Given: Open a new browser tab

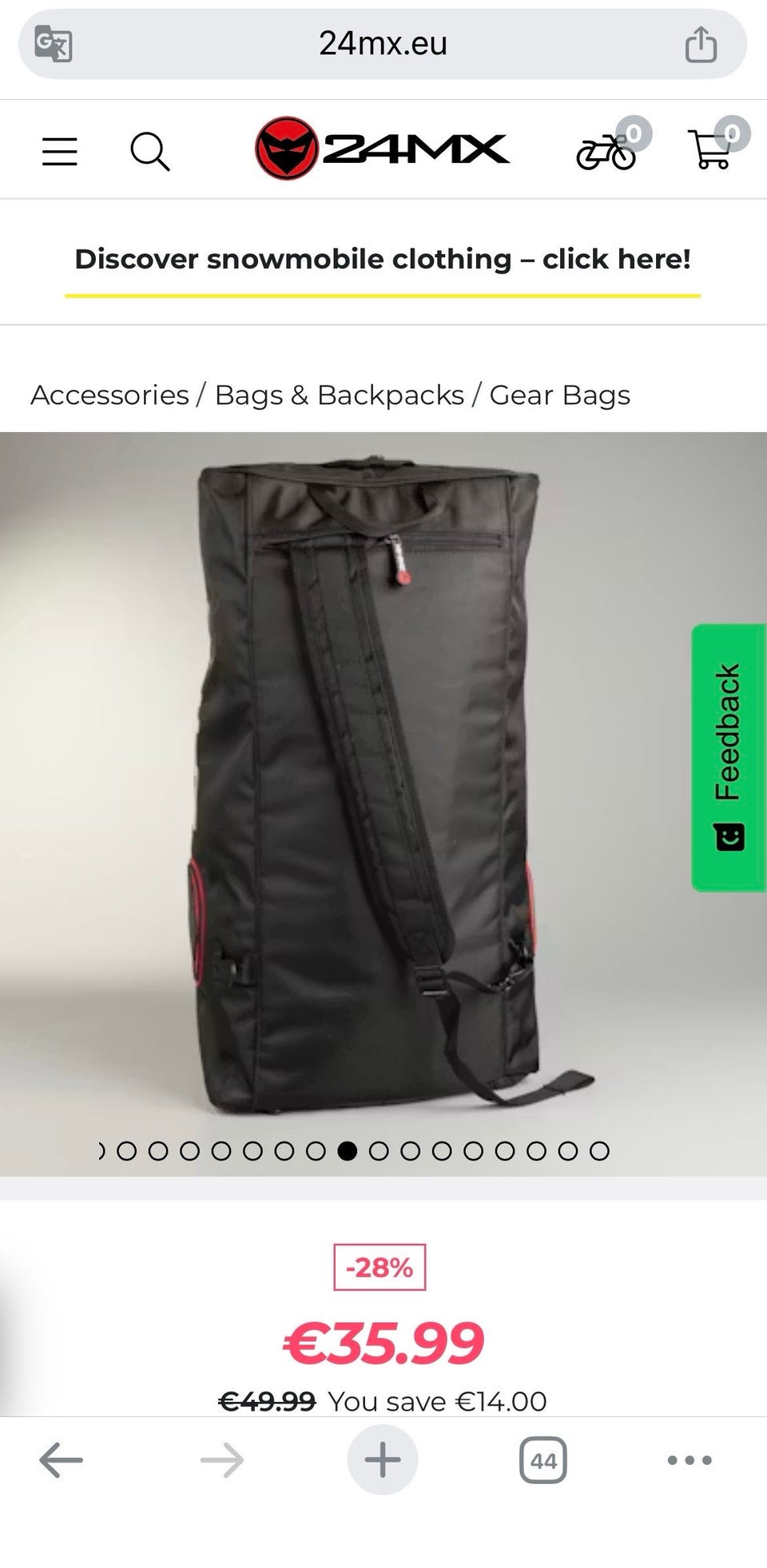Looking at the screenshot, I should click(x=383, y=1460).
